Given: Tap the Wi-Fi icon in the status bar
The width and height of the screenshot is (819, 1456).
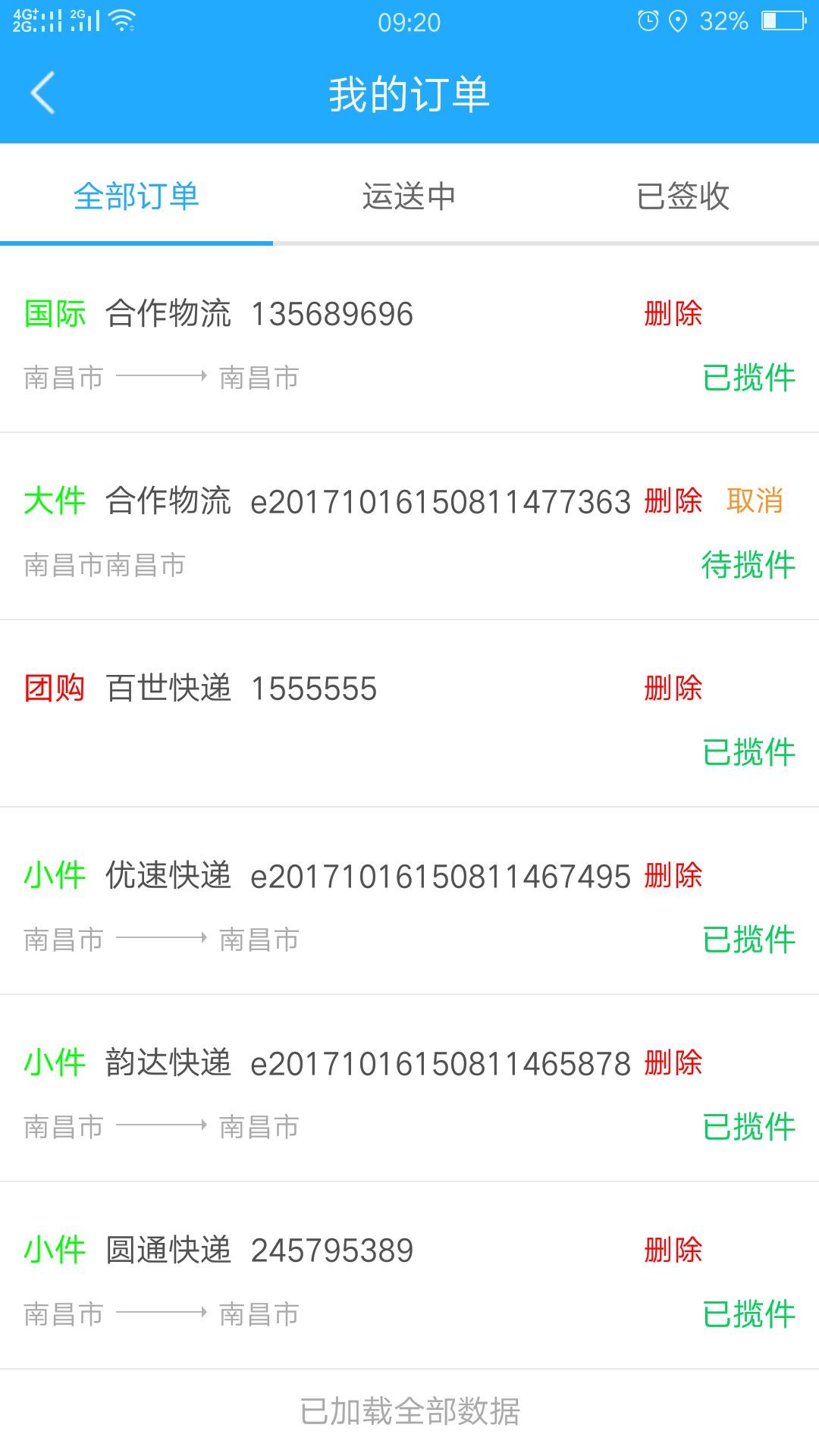Looking at the screenshot, I should coord(121,20).
